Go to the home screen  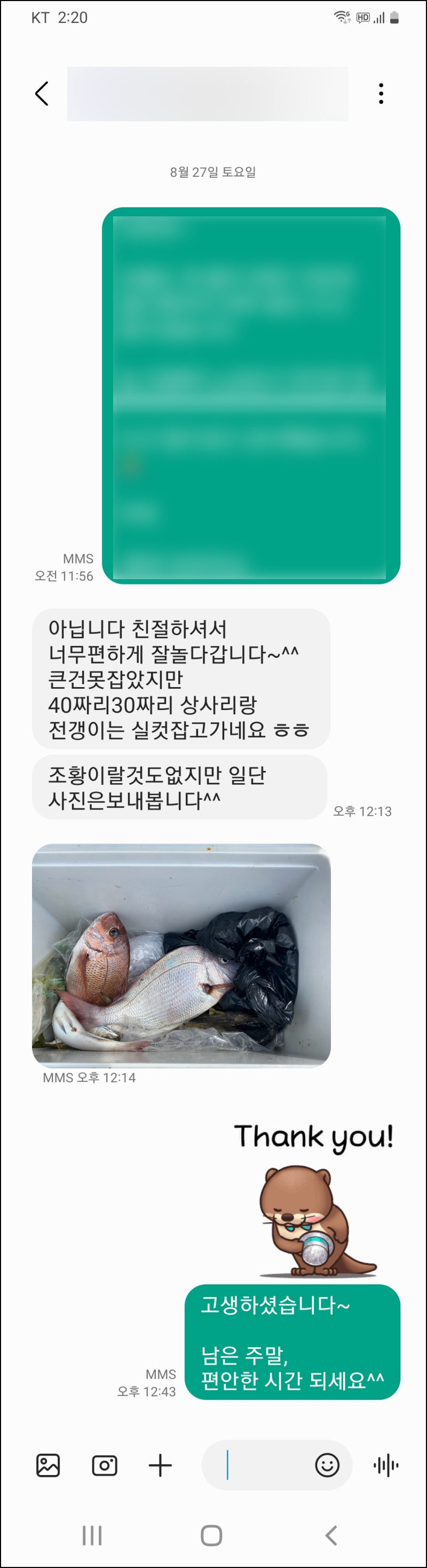[211, 1535]
